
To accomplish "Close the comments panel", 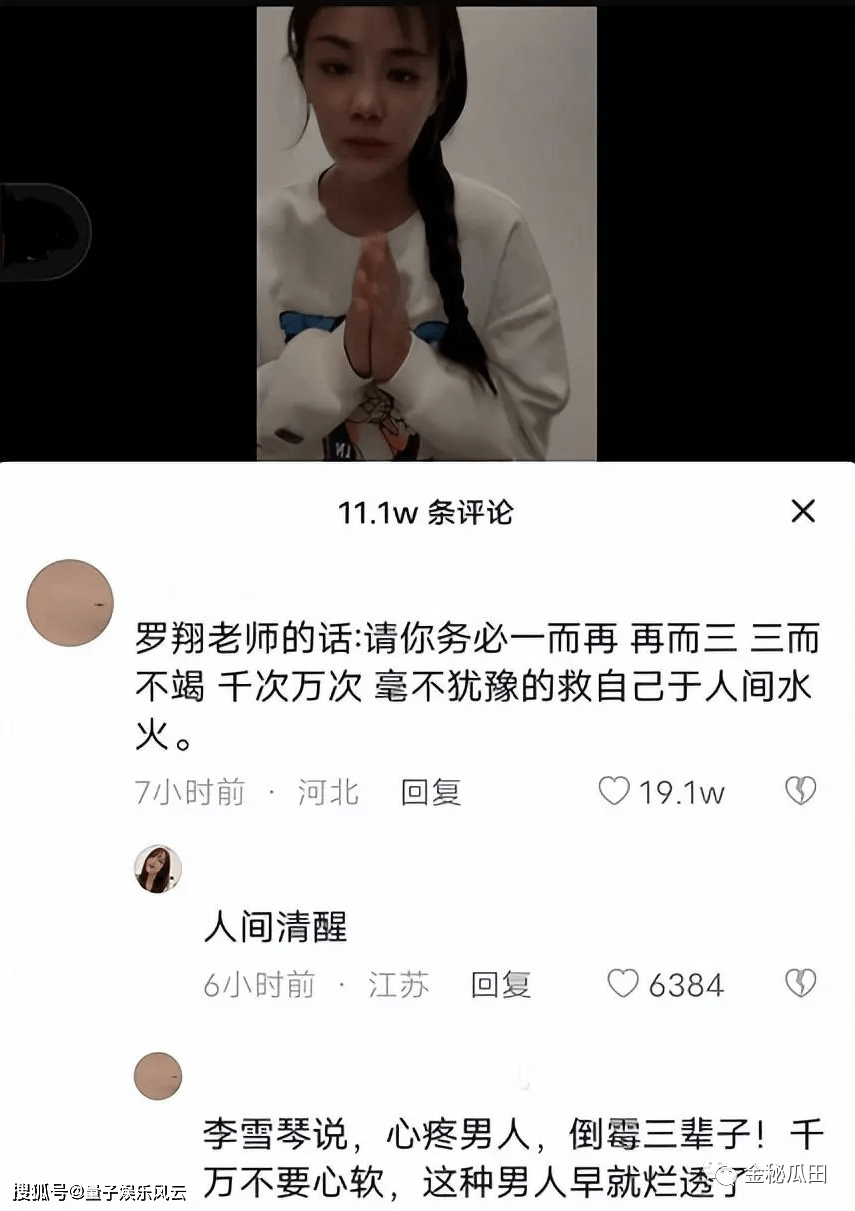I will tap(803, 512).
